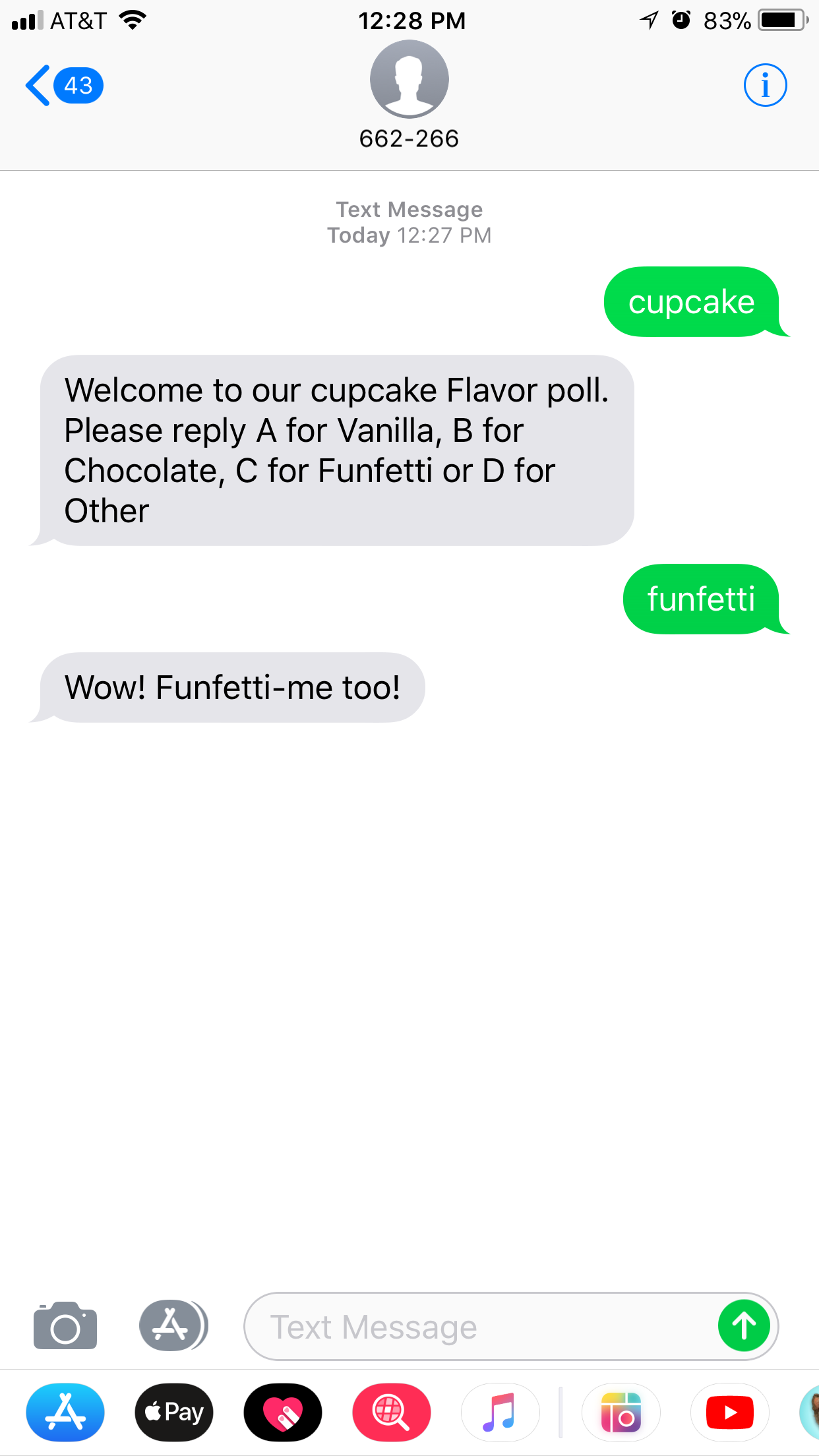Send the message with the green arrow

744,1326
